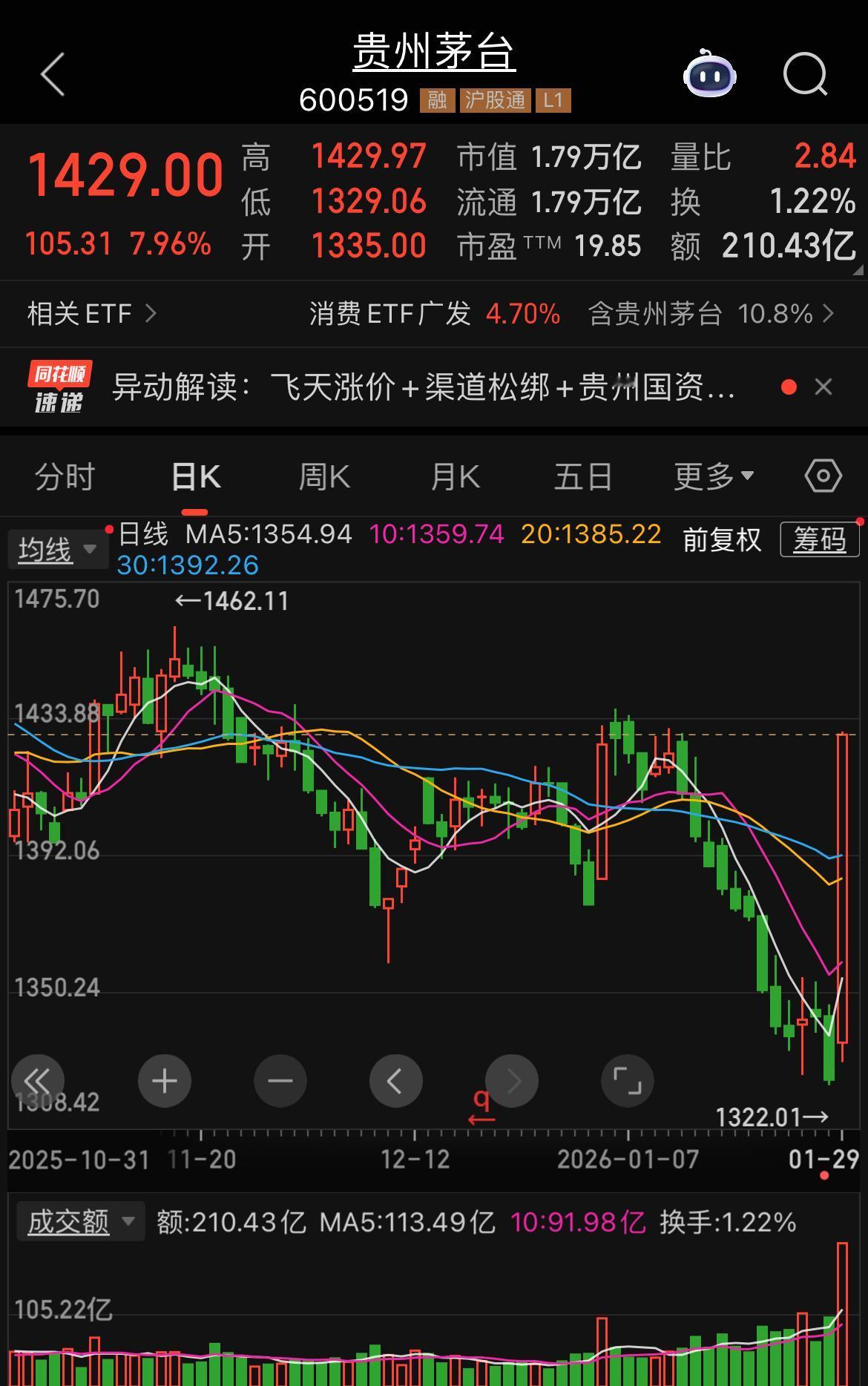The height and width of the screenshot is (1386, 868).
Task: Zoom out of the K-line chart
Action: [x=280, y=1081]
